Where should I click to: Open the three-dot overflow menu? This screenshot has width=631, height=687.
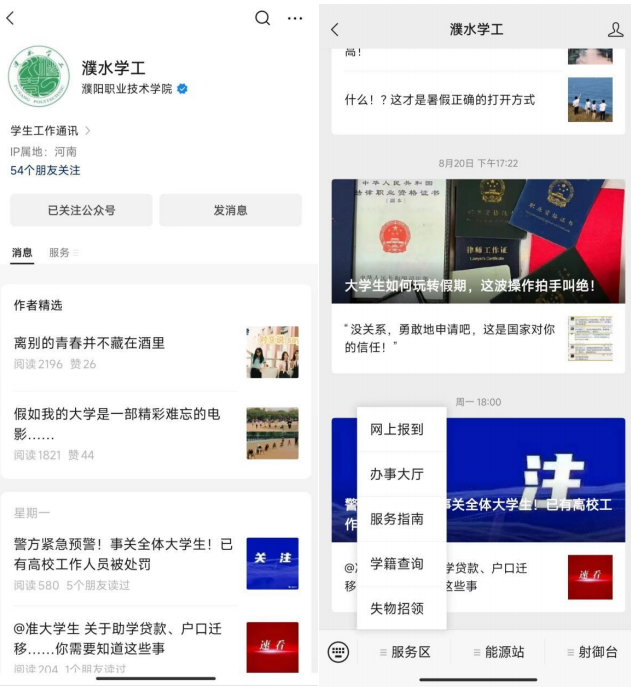tap(295, 18)
